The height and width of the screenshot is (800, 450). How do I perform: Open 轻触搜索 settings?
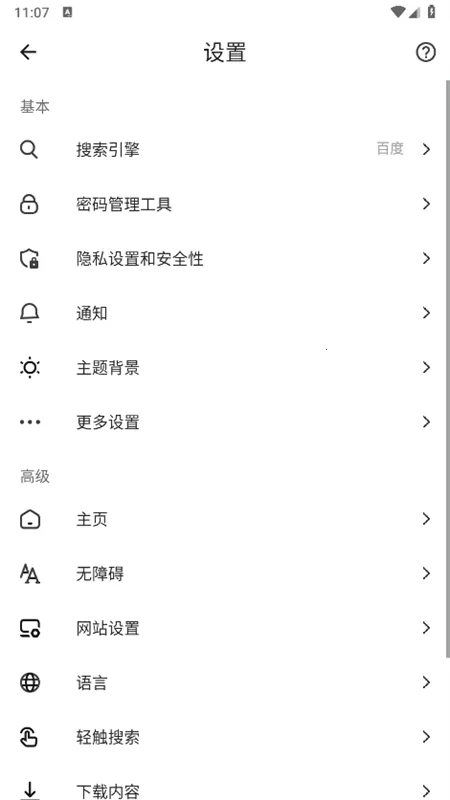tap(223, 737)
